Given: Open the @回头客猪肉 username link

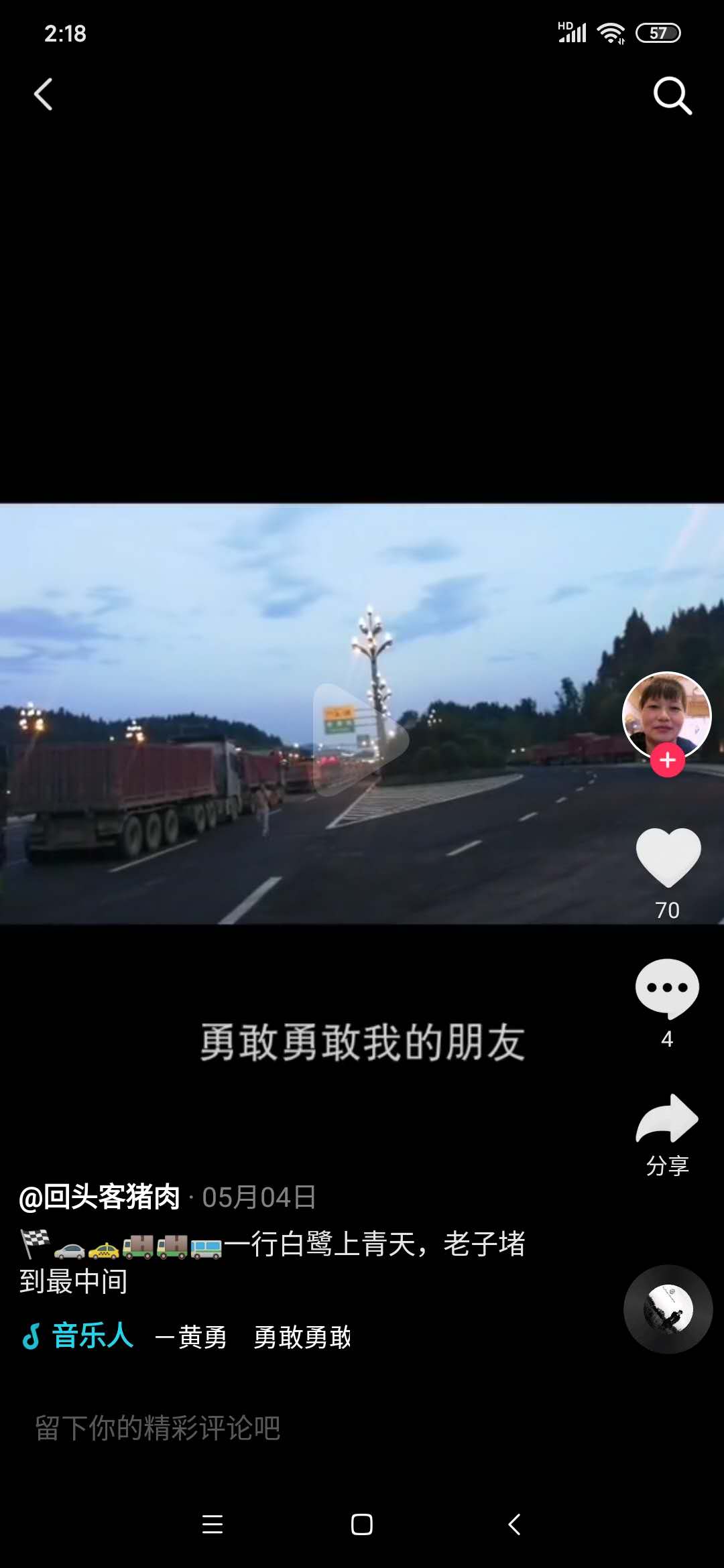Looking at the screenshot, I should click(100, 1197).
